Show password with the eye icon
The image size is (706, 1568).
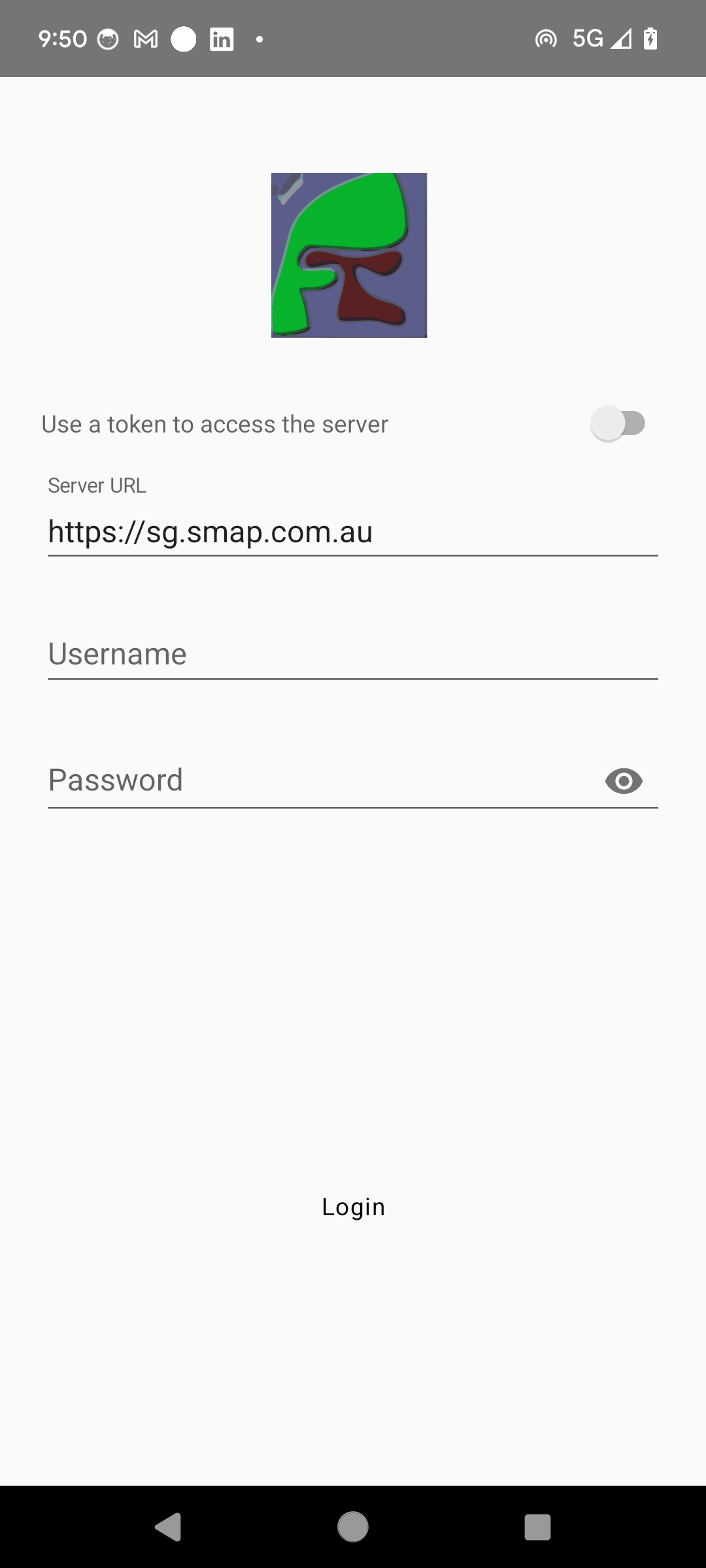(624, 781)
